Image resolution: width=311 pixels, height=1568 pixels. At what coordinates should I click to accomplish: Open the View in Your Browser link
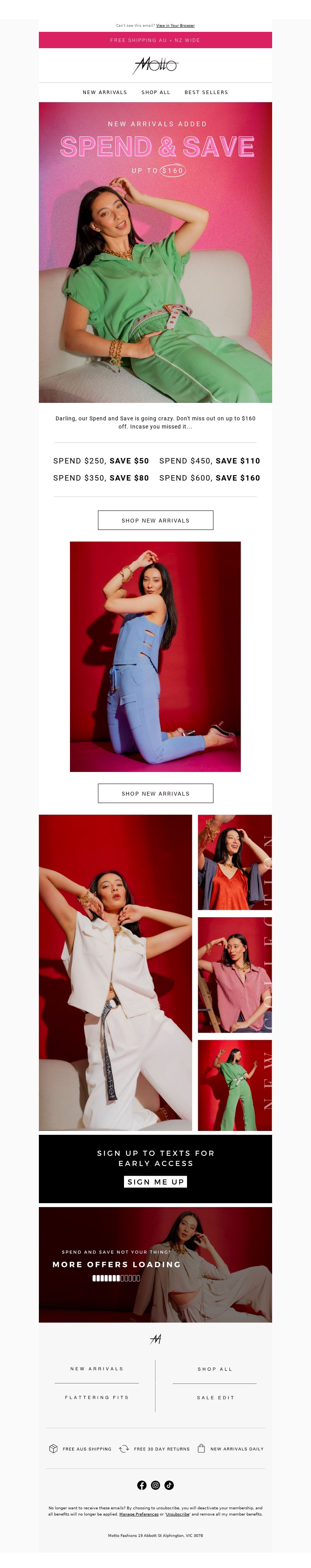(175, 26)
